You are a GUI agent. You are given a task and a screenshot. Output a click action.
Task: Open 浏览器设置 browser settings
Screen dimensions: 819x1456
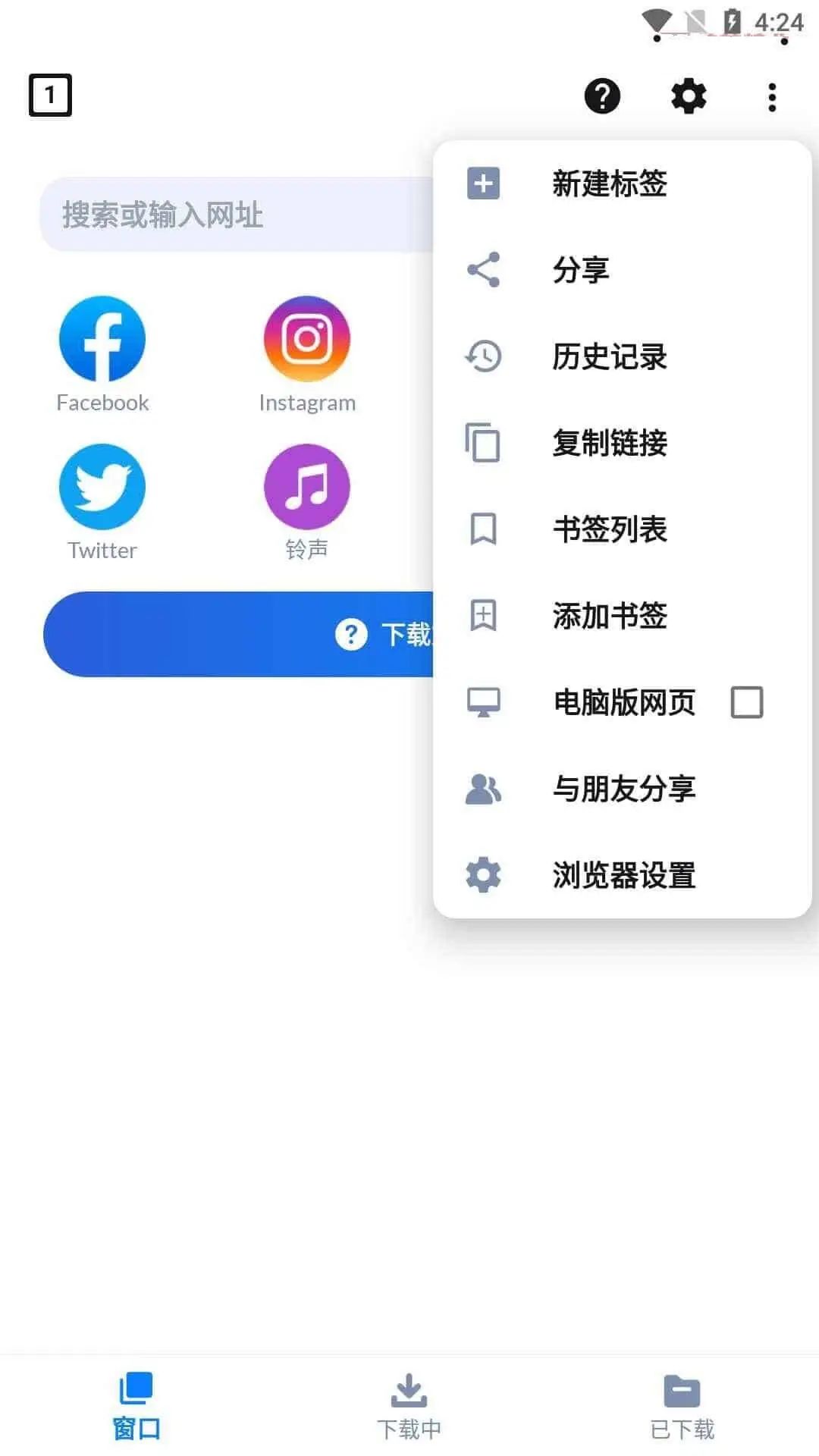pyautogui.click(x=623, y=875)
